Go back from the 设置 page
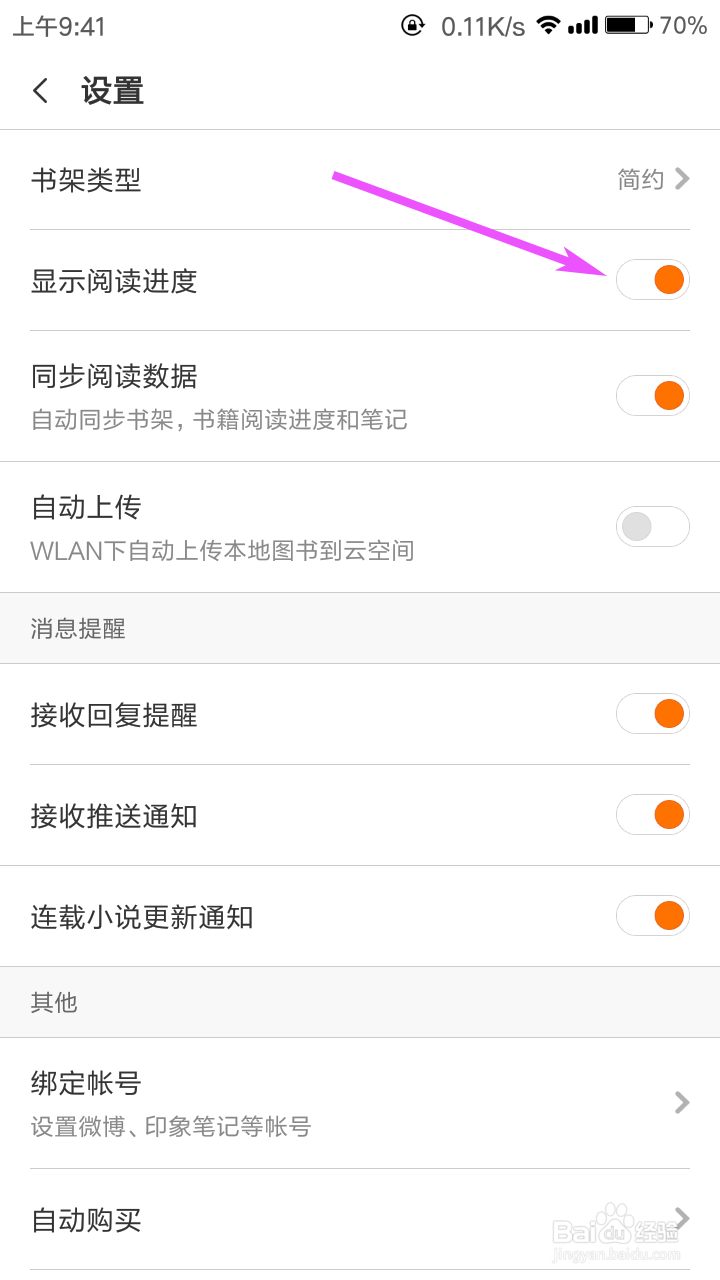Image resolution: width=720 pixels, height=1280 pixels. click(41, 91)
